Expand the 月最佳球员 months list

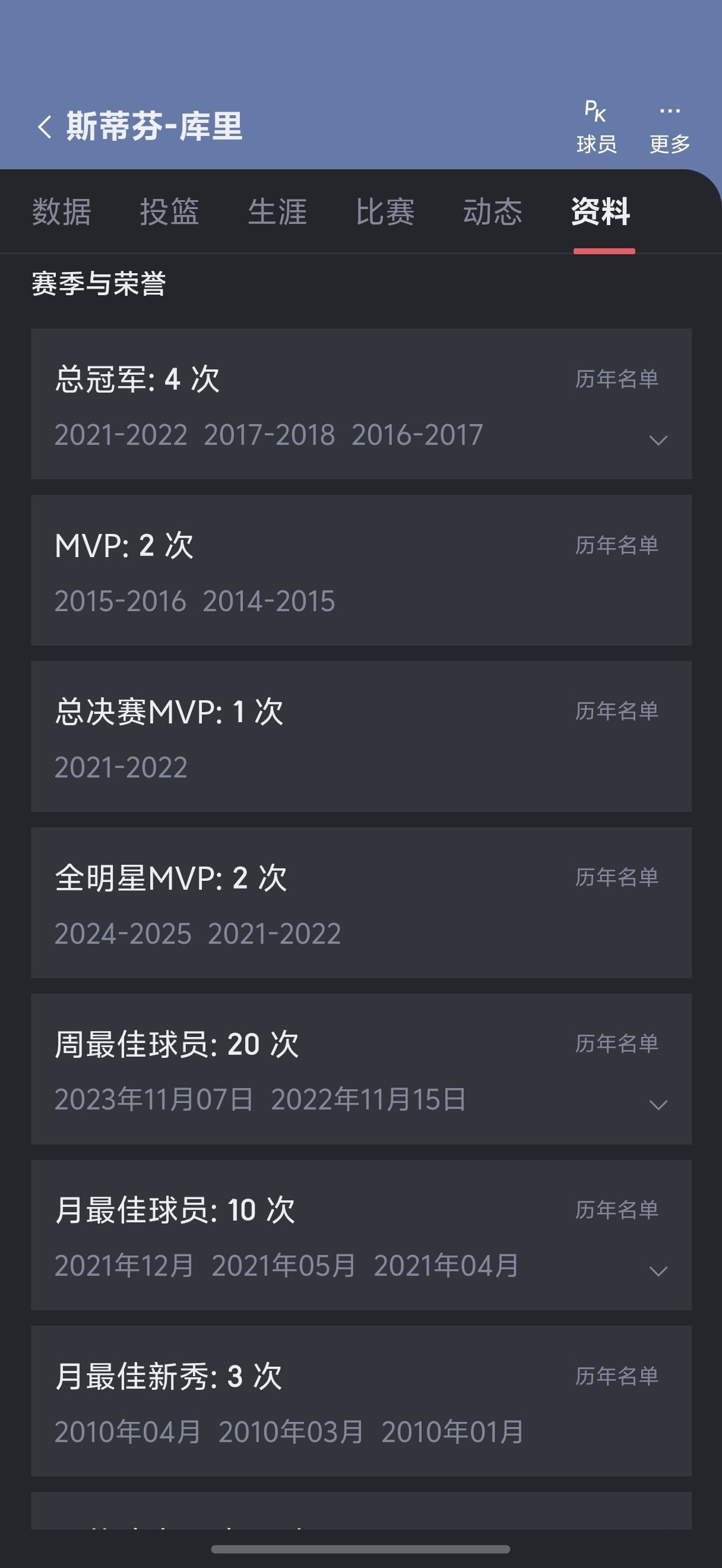click(x=658, y=1270)
